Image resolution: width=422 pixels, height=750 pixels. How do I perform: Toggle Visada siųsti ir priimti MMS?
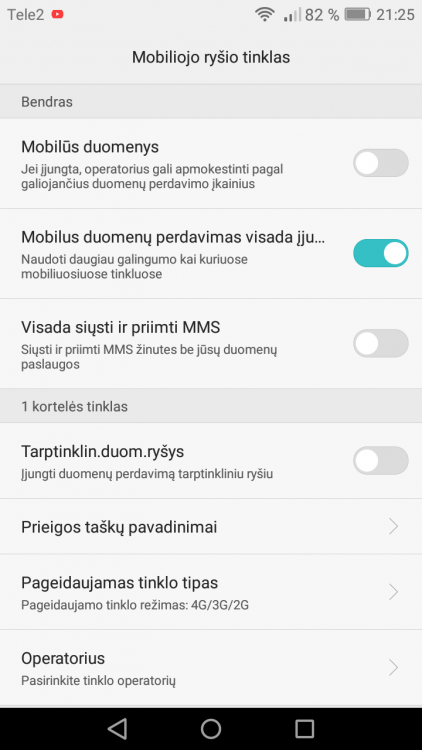[380, 343]
